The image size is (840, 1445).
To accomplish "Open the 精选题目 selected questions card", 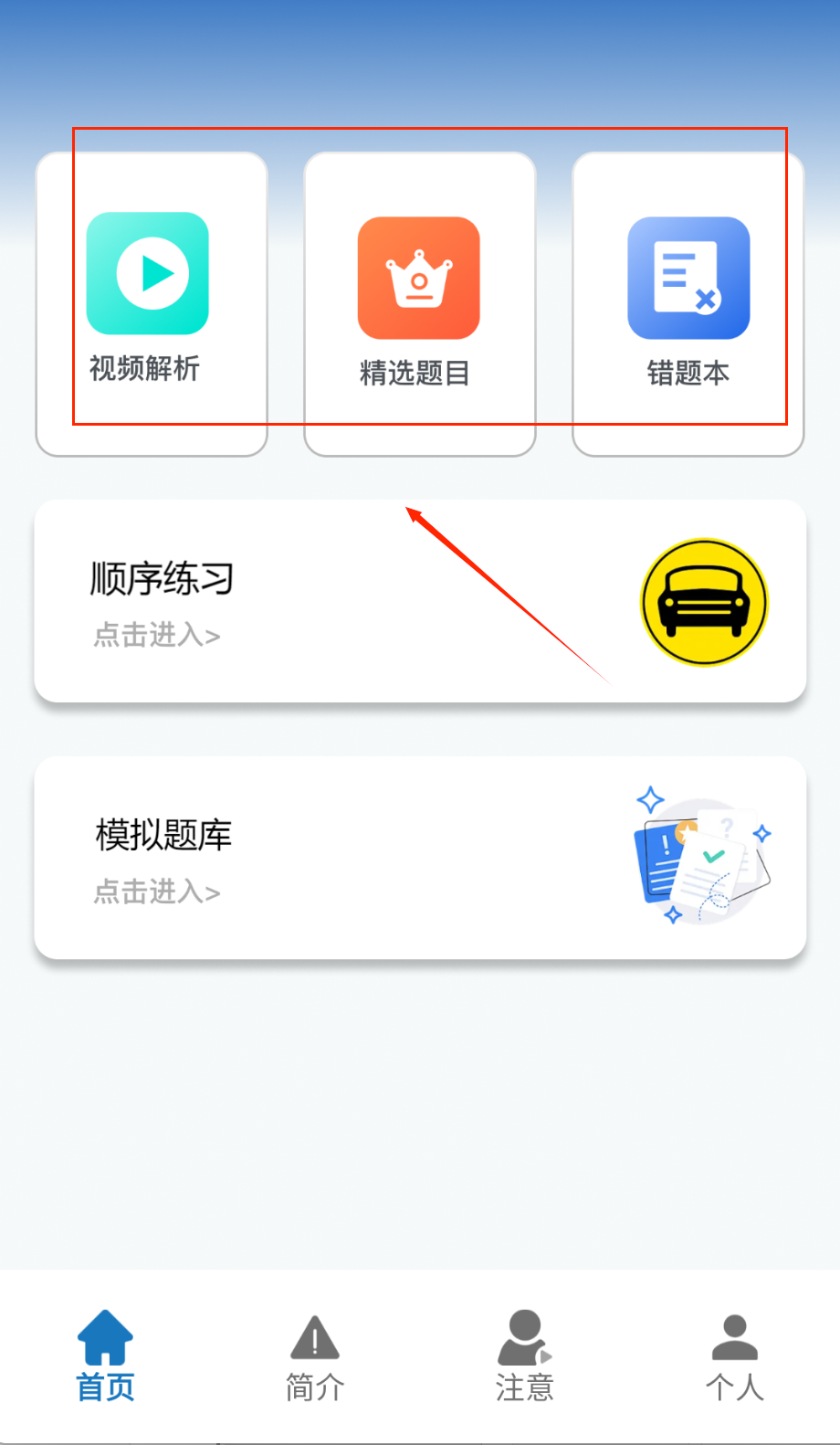I will 419,303.
